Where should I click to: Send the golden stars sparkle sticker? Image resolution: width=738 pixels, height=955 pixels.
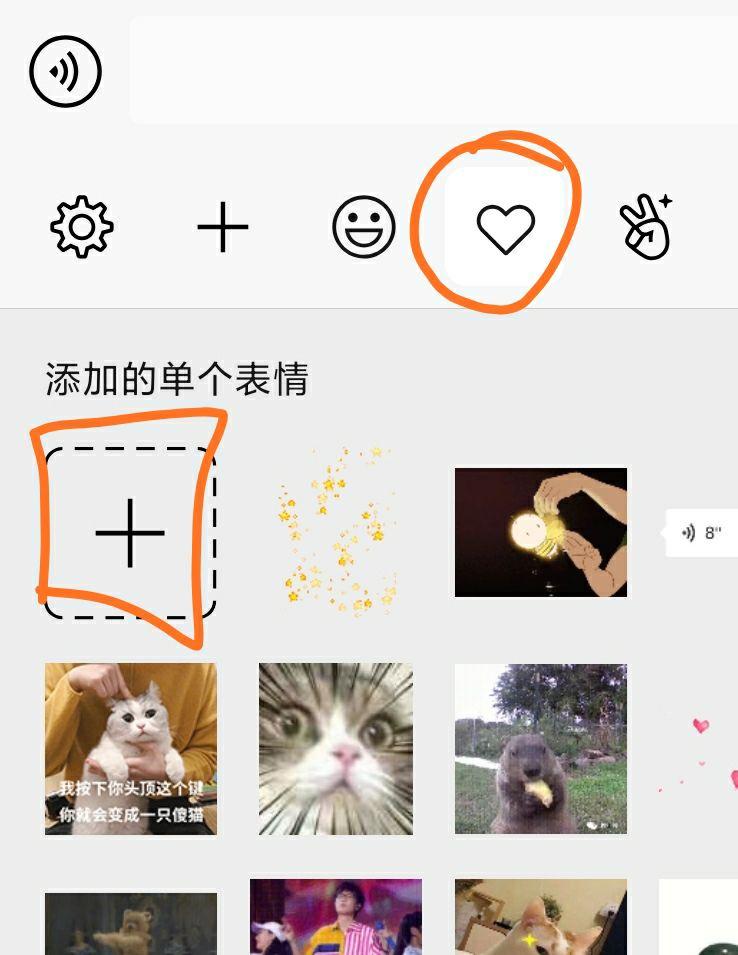pyautogui.click(x=336, y=532)
